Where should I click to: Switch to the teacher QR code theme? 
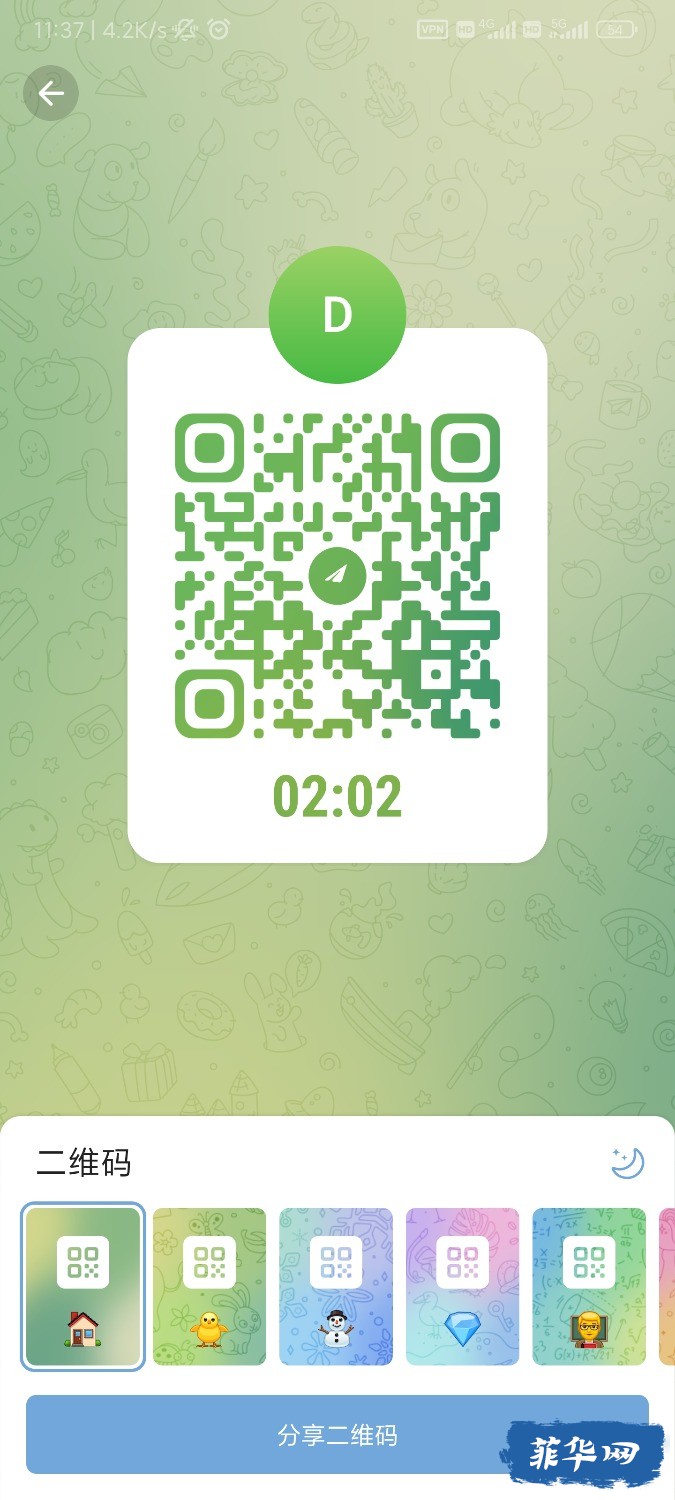point(589,1286)
